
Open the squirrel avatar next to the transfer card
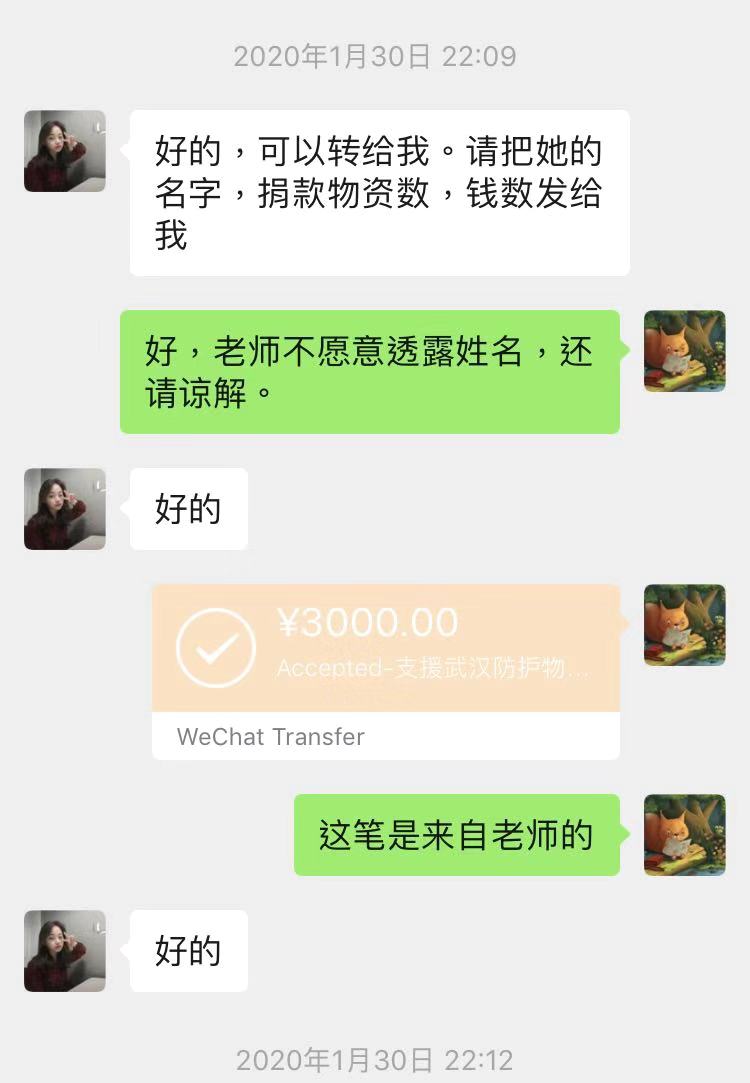click(x=684, y=625)
